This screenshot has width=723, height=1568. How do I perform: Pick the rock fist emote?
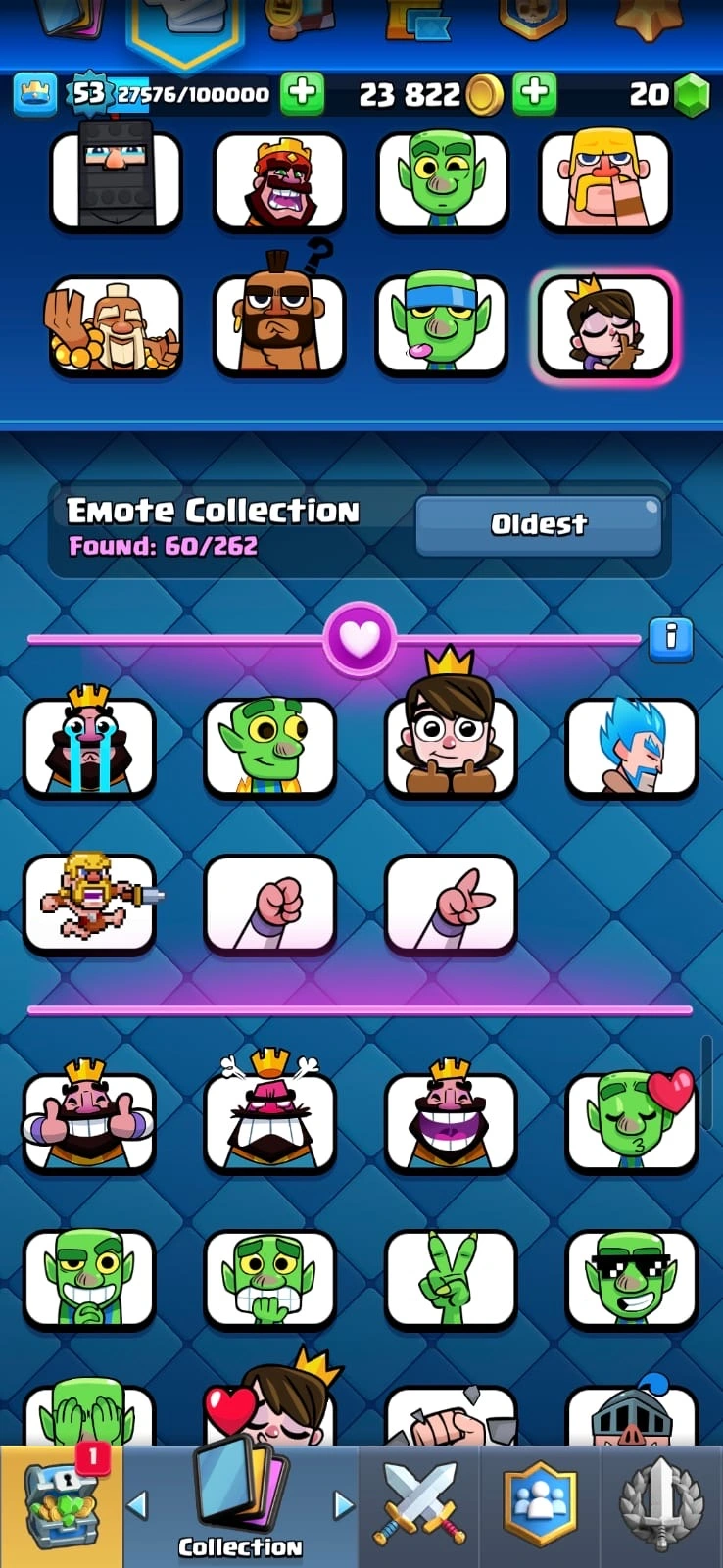click(x=270, y=903)
